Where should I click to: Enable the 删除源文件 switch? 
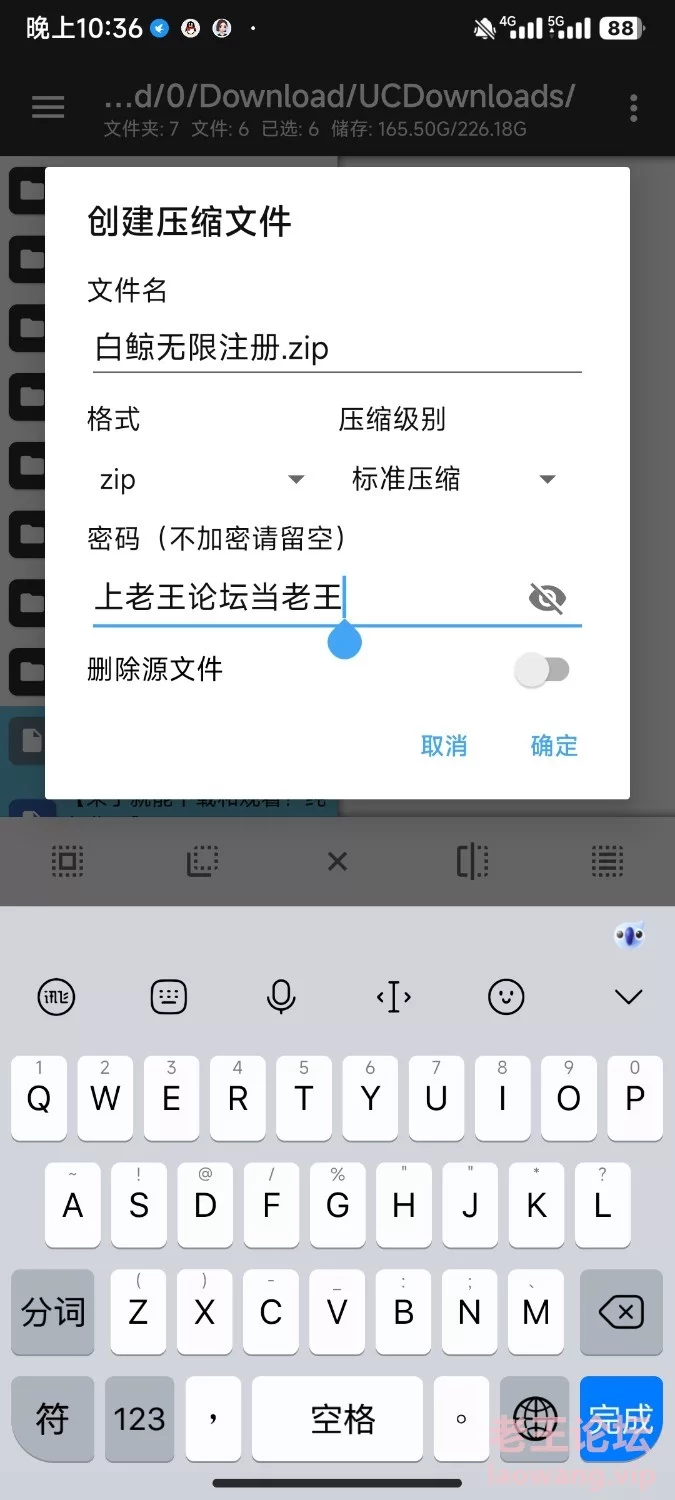point(542,670)
